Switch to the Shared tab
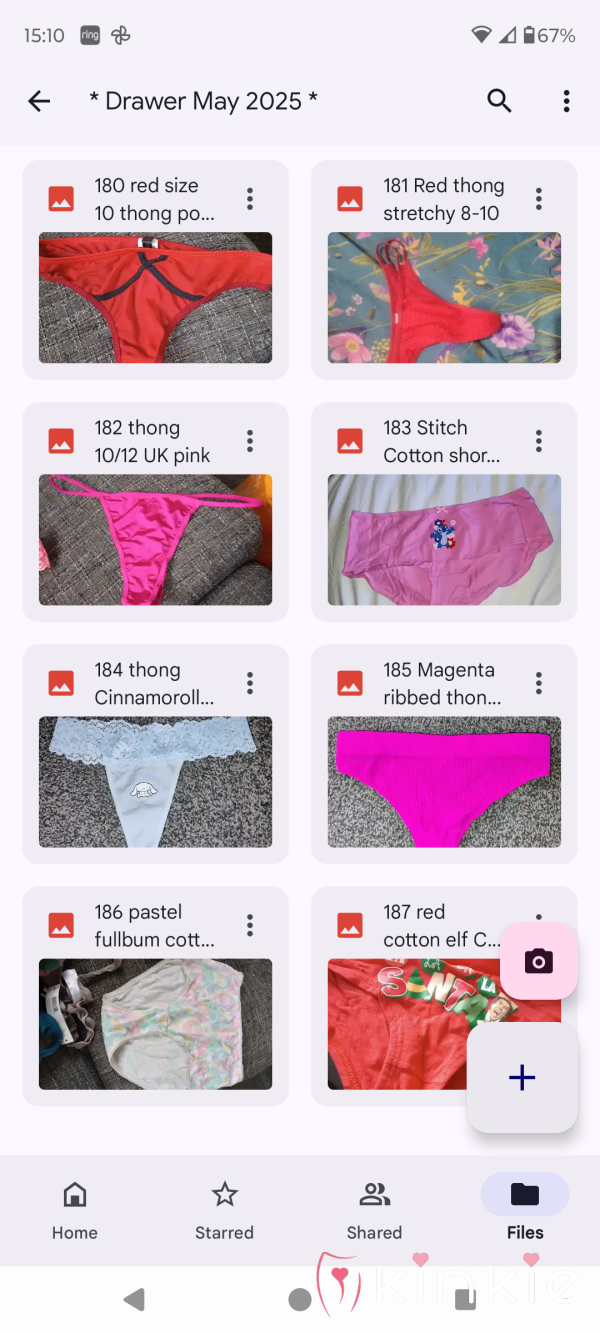Viewport: 600px width, 1333px height. click(x=375, y=1210)
